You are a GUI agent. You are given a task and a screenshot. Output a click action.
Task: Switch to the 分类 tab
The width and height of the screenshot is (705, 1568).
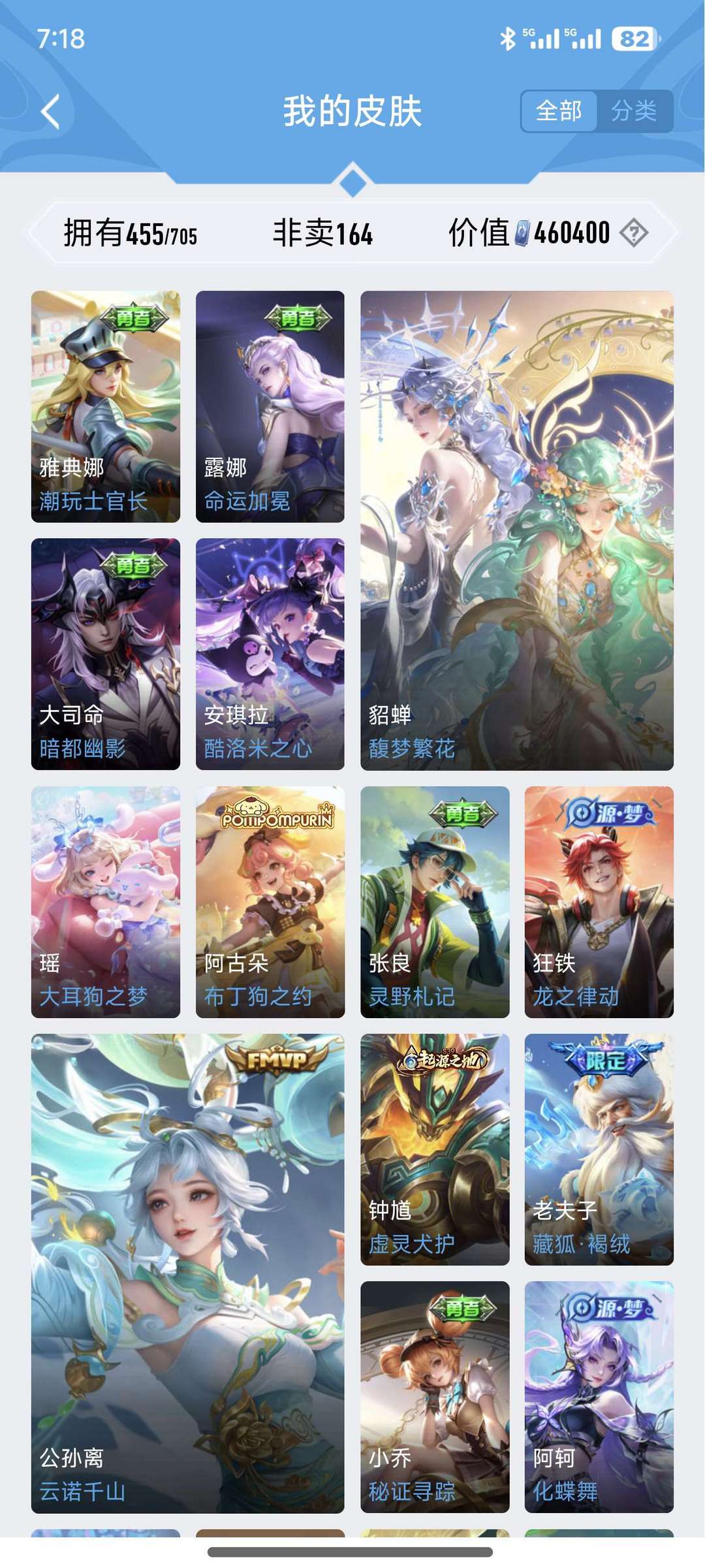(634, 111)
